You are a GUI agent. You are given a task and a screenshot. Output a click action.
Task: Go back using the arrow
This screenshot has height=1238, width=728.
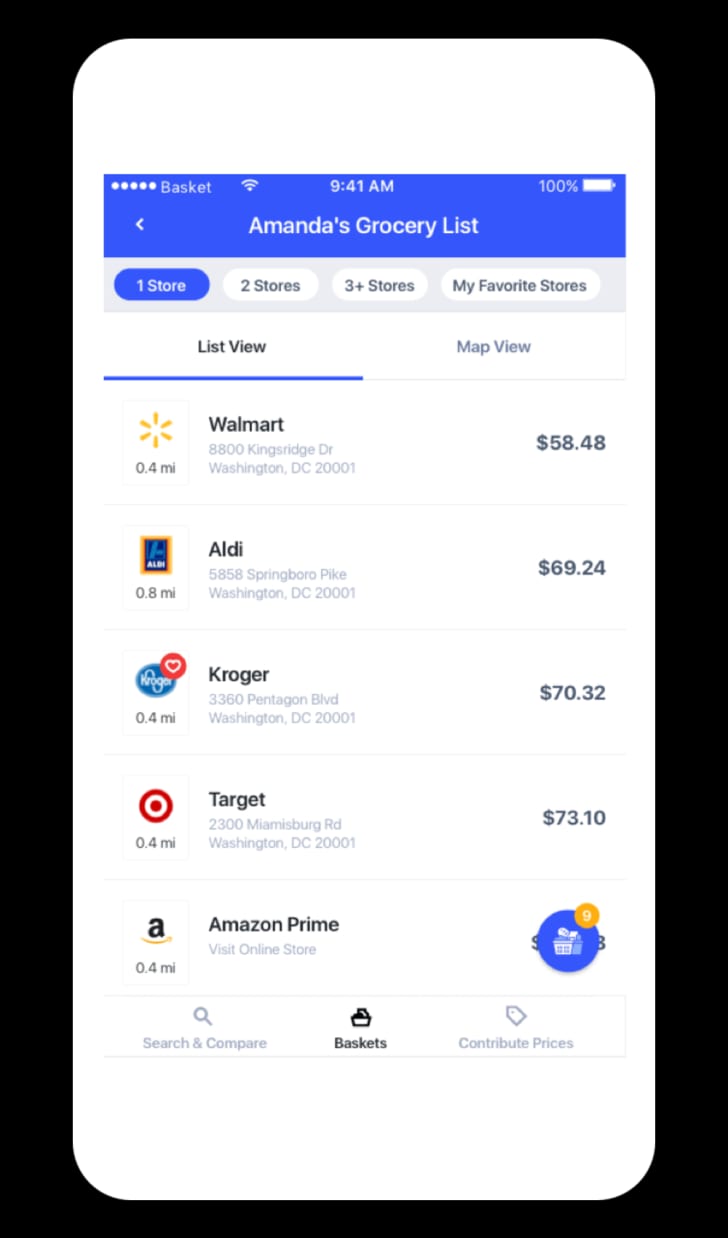click(x=140, y=225)
